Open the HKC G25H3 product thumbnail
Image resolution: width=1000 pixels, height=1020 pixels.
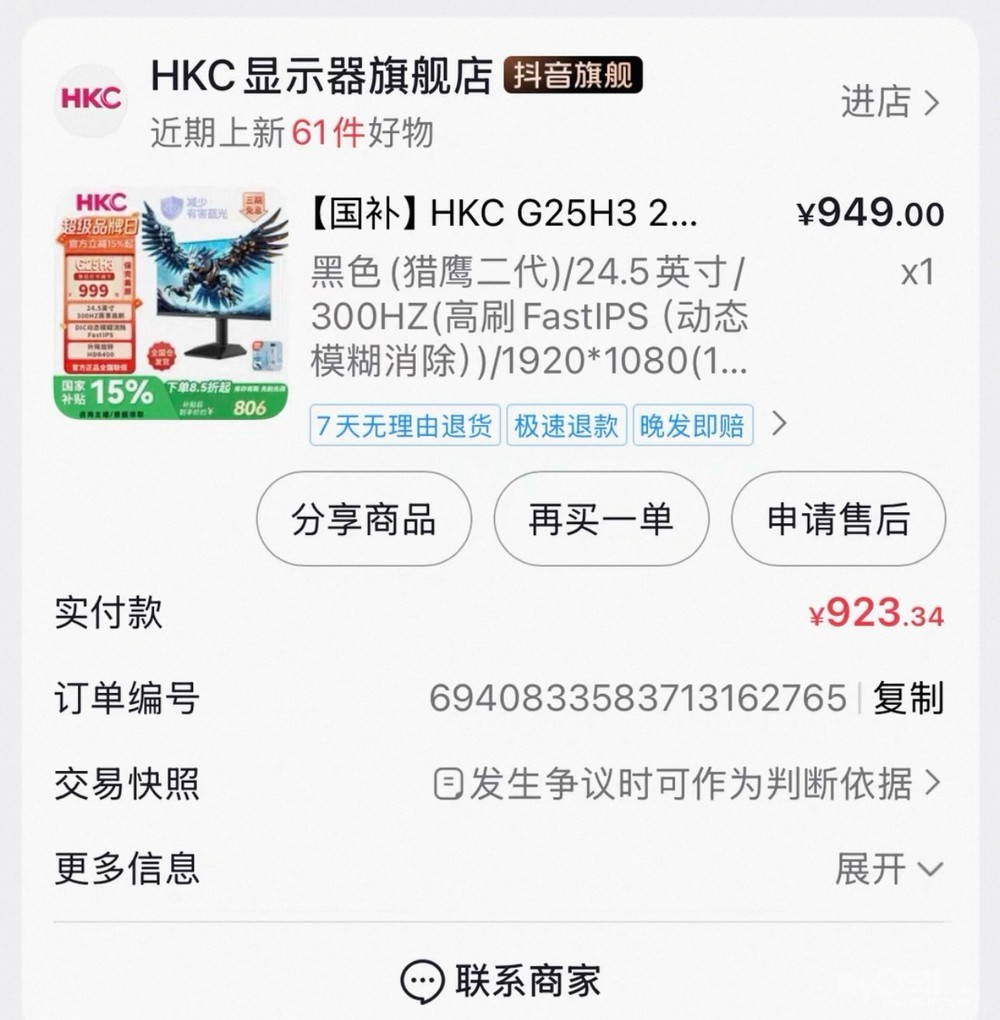coord(170,303)
